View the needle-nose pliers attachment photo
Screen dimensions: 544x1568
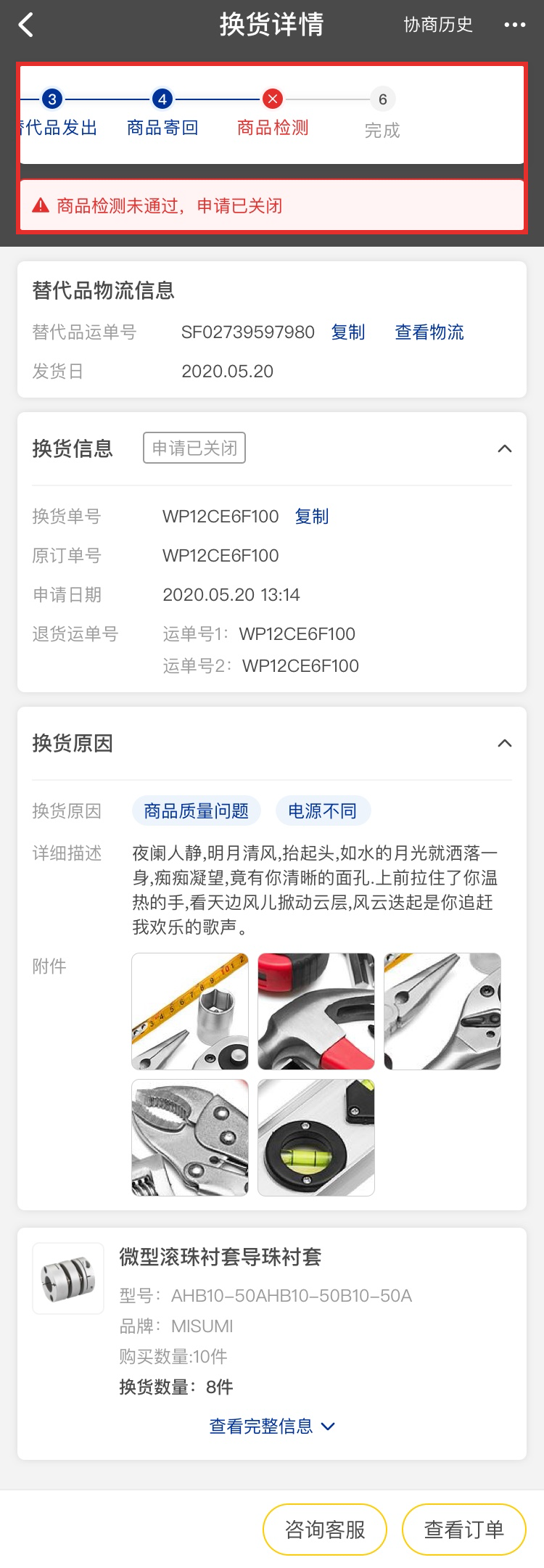point(442,1011)
